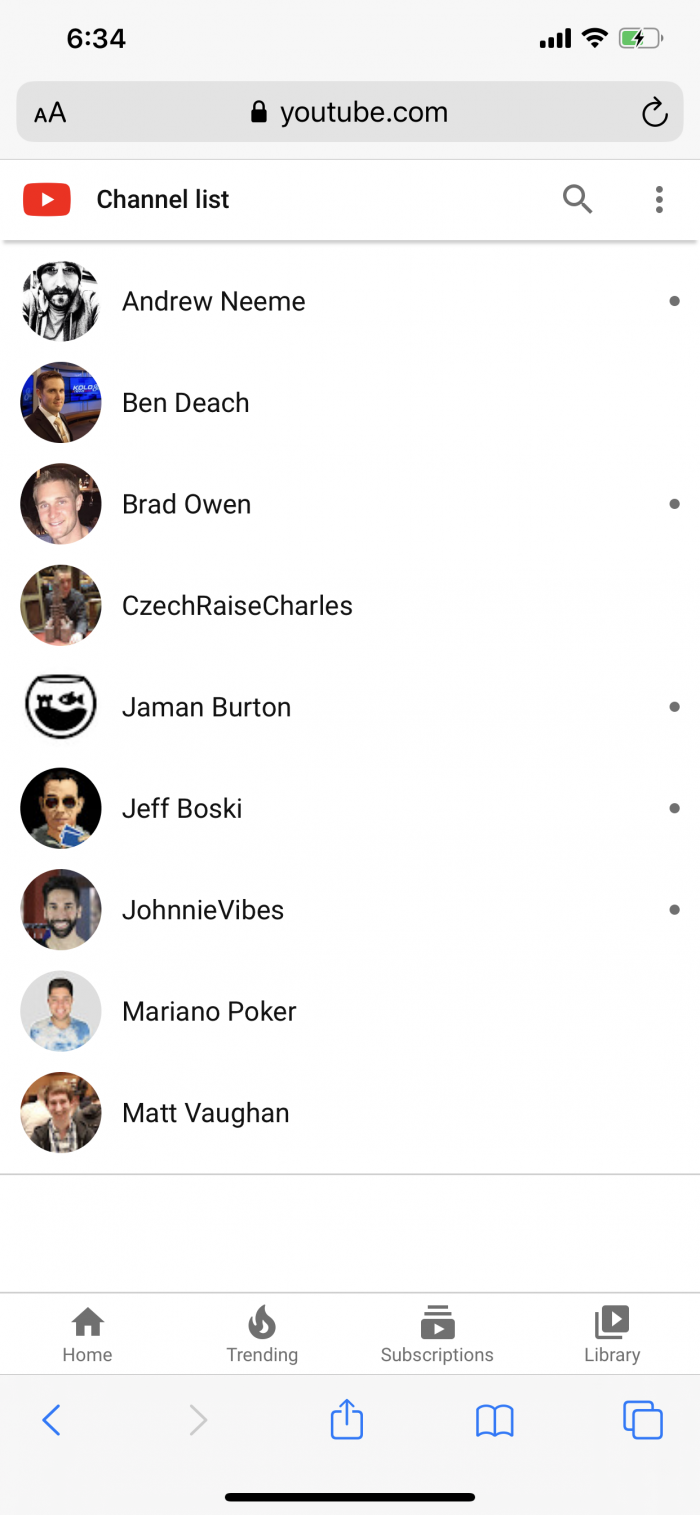
Task: Go to Mariano Poker channel
Action: [209, 1011]
